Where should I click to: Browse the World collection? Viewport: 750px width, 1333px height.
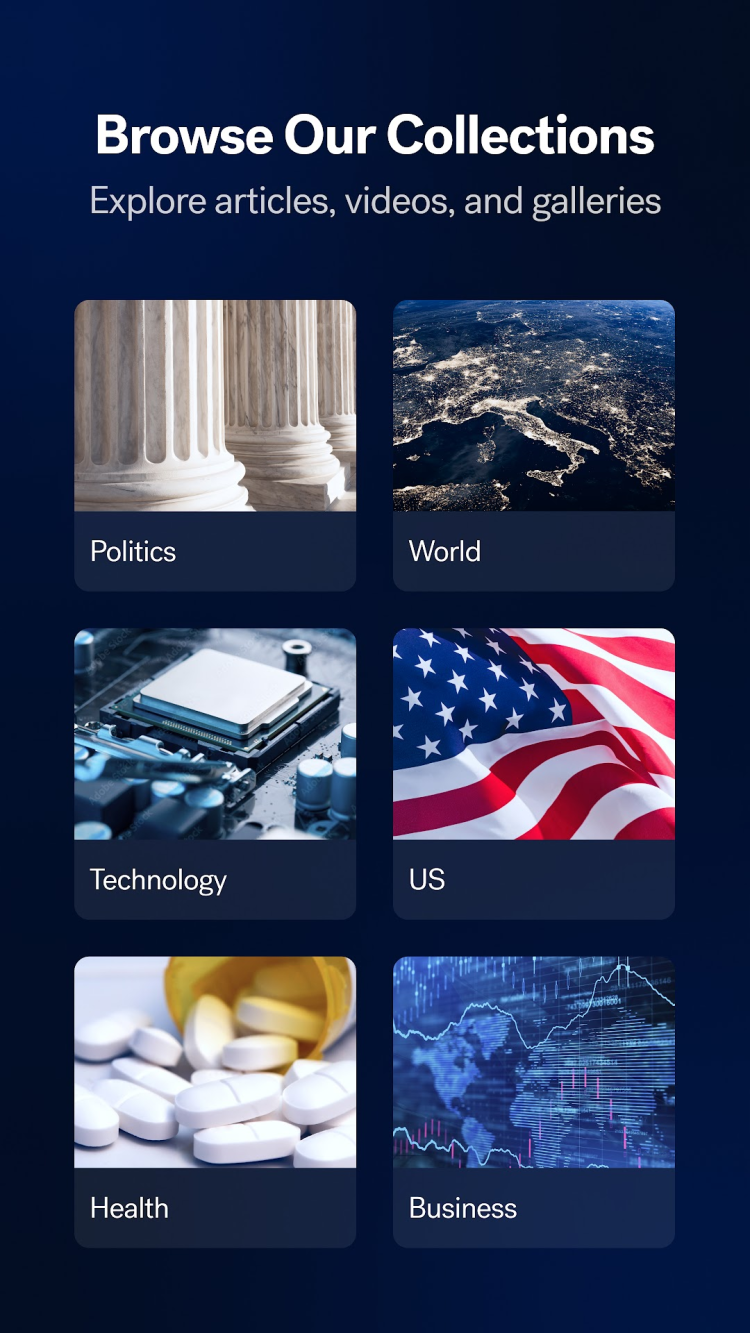[533, 445]
